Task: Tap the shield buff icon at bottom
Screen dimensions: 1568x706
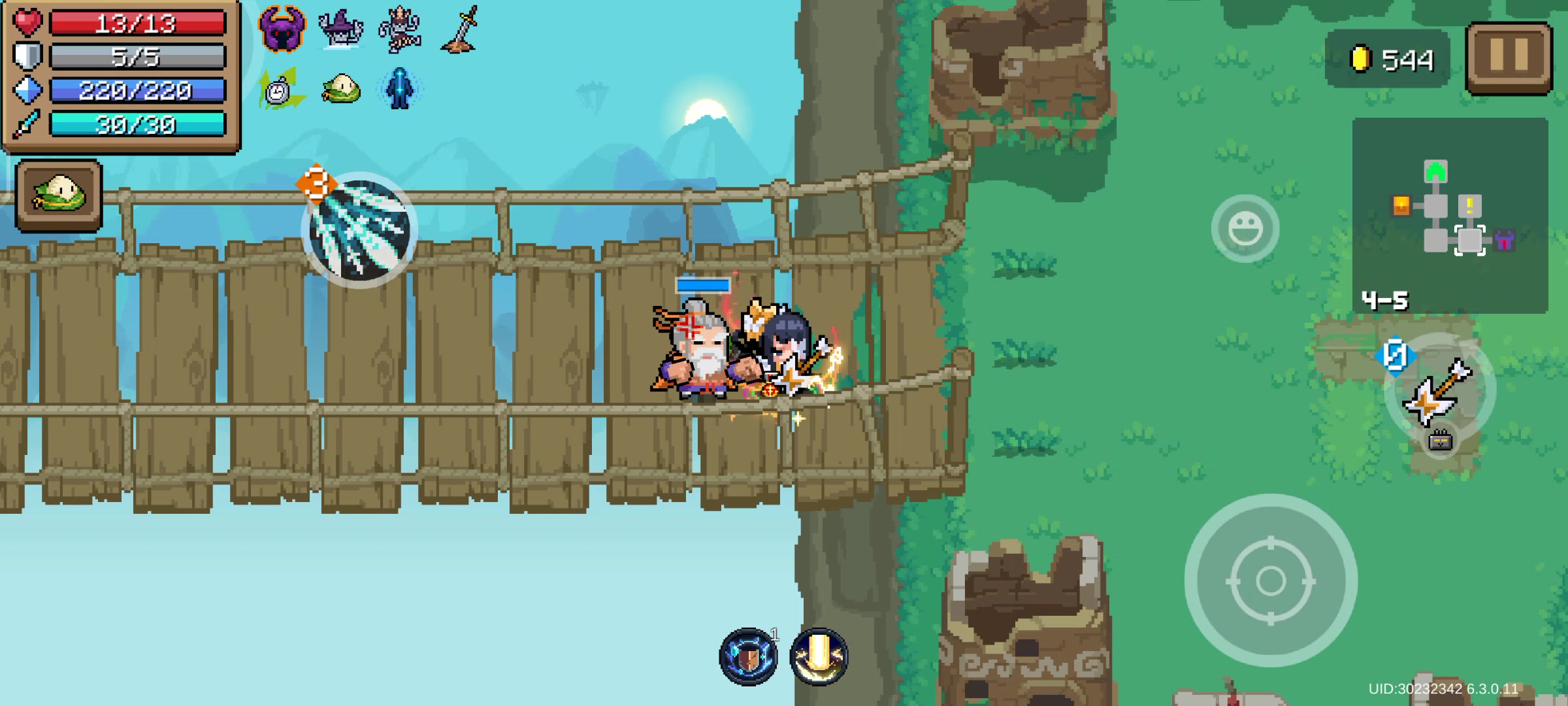Action: pos(748,656)
